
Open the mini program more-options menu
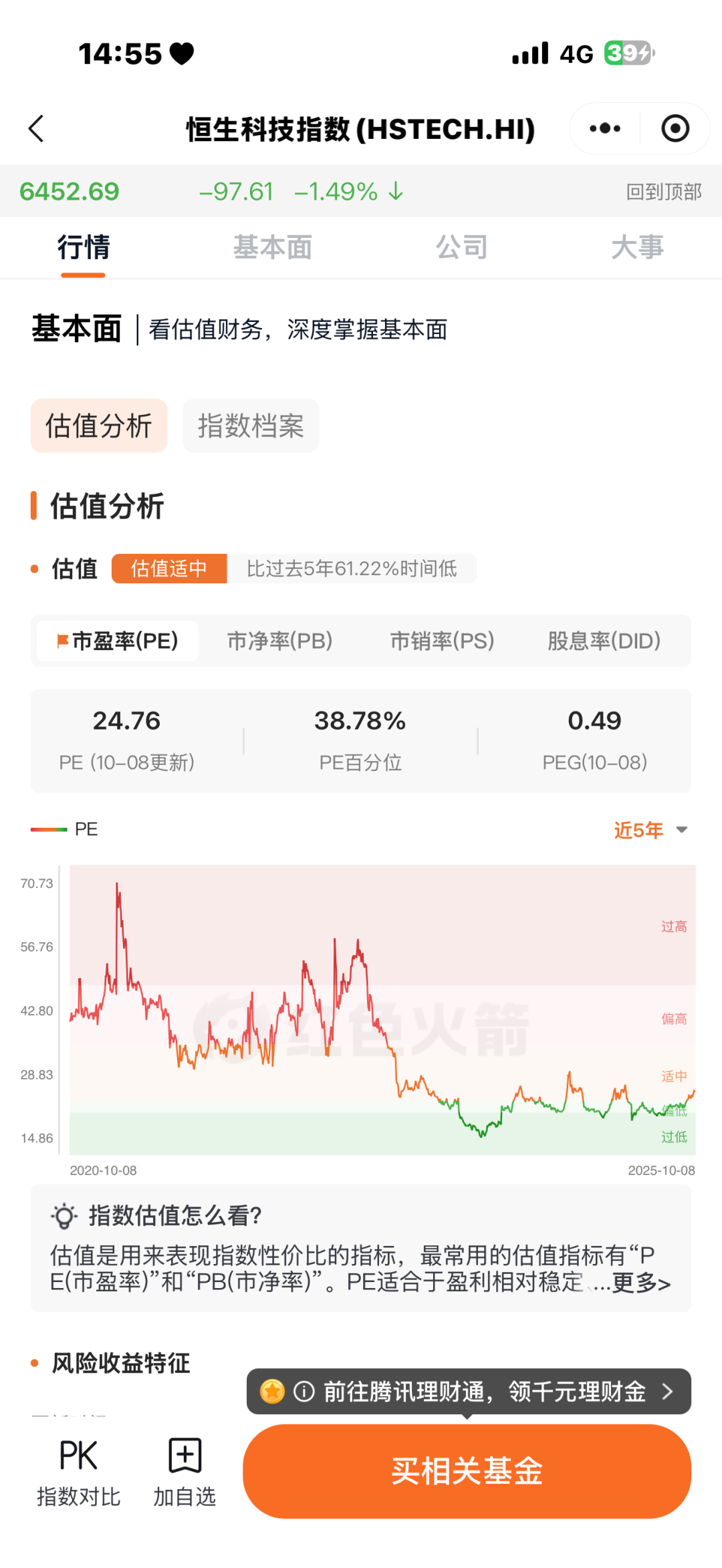pos(605,128)
